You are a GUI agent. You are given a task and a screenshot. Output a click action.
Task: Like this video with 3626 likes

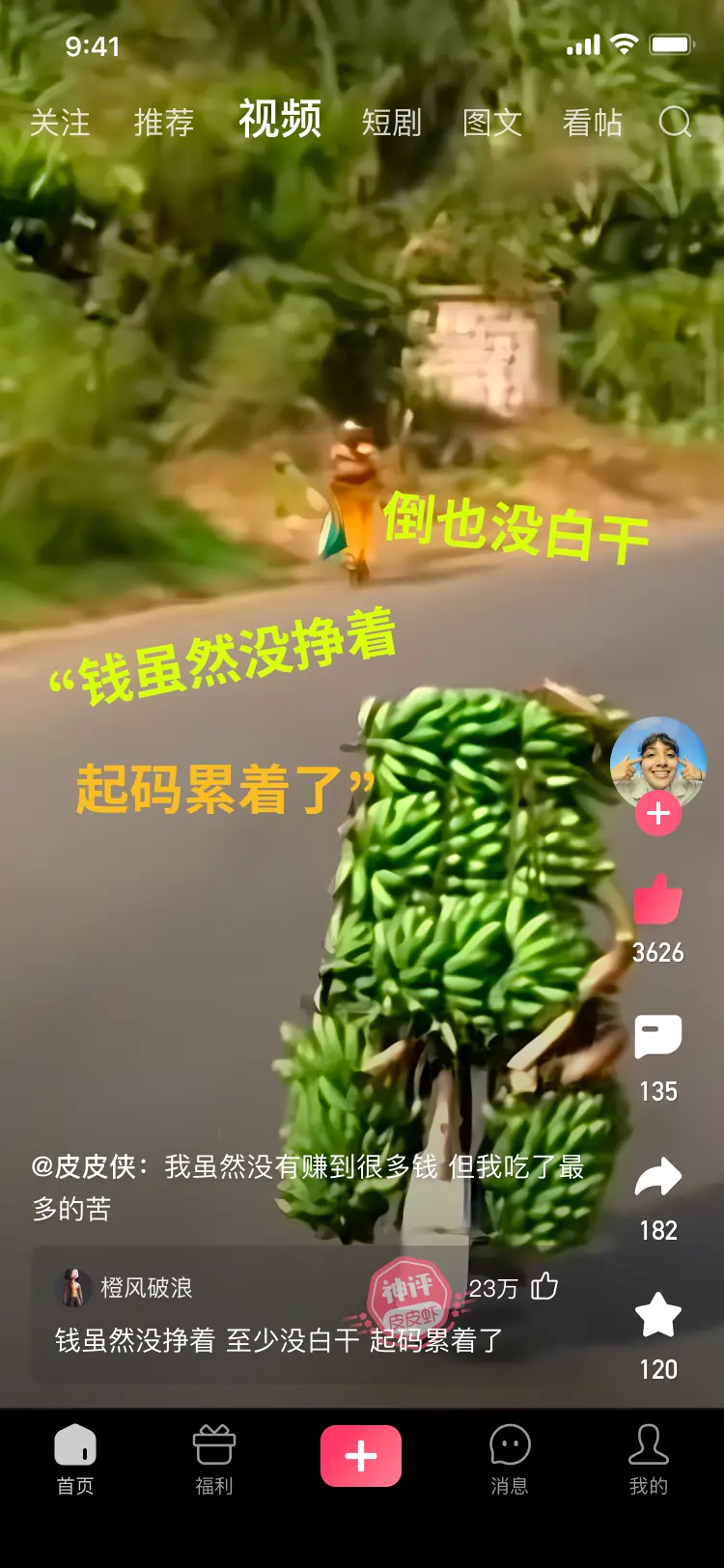click(x=658, y=901)
